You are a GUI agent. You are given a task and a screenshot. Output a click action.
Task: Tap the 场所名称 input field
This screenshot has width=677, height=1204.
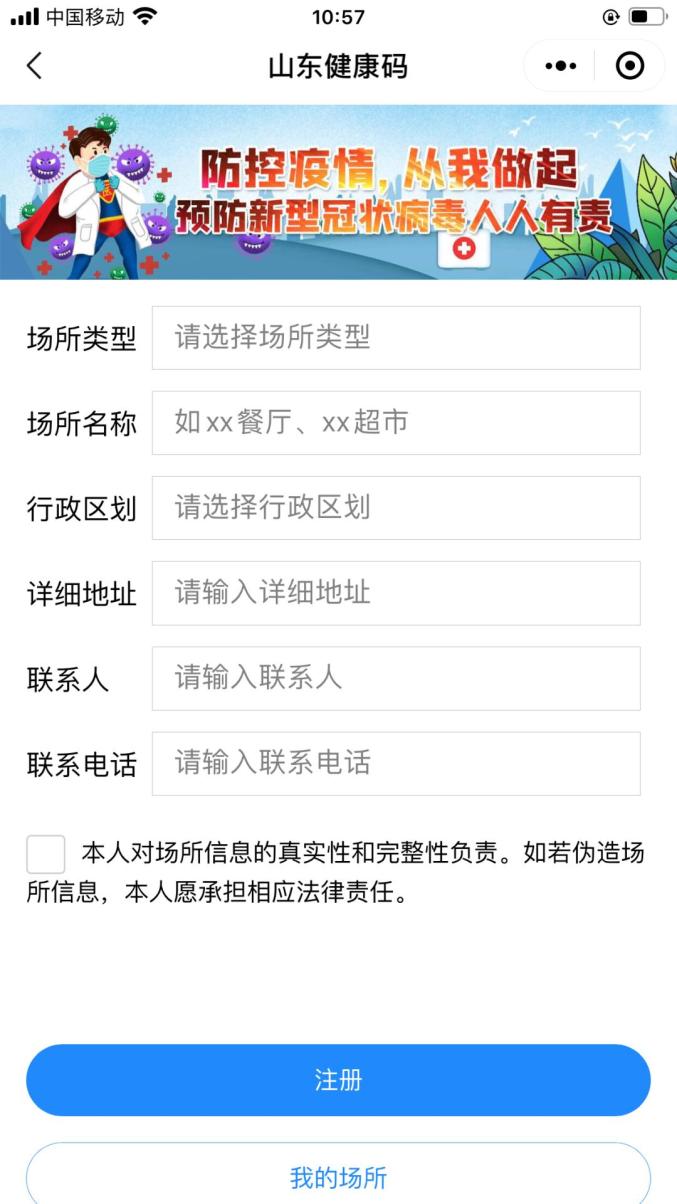396,423
